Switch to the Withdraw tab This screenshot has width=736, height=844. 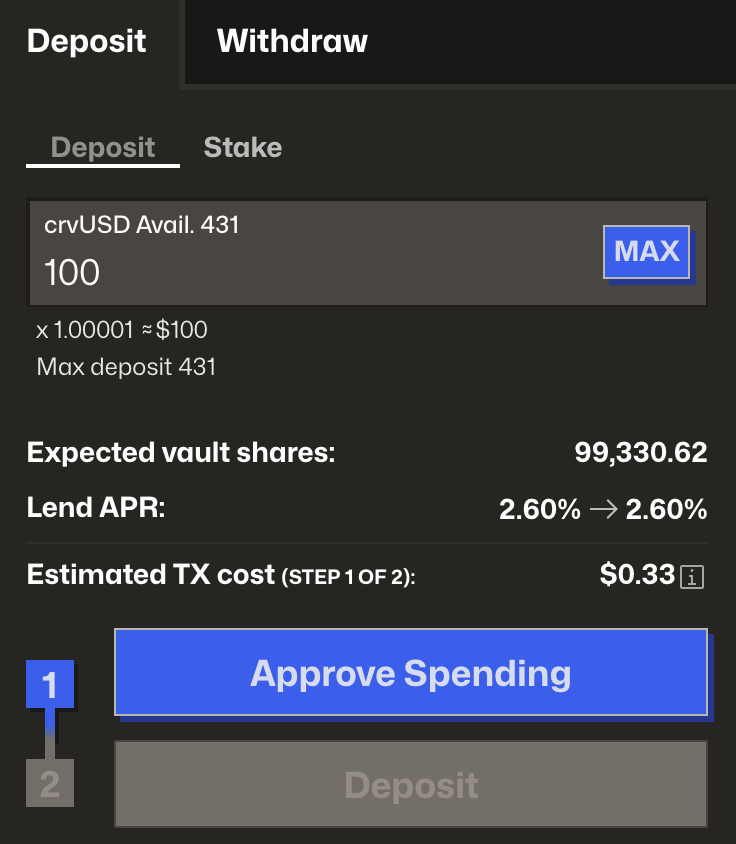pos(291,42)
